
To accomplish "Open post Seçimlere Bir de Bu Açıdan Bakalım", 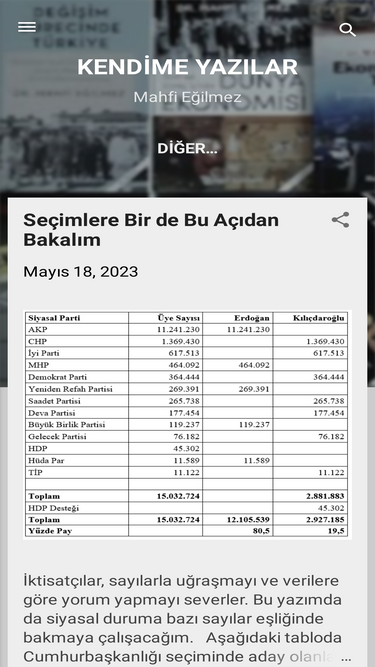I will [x=151, y=230].
